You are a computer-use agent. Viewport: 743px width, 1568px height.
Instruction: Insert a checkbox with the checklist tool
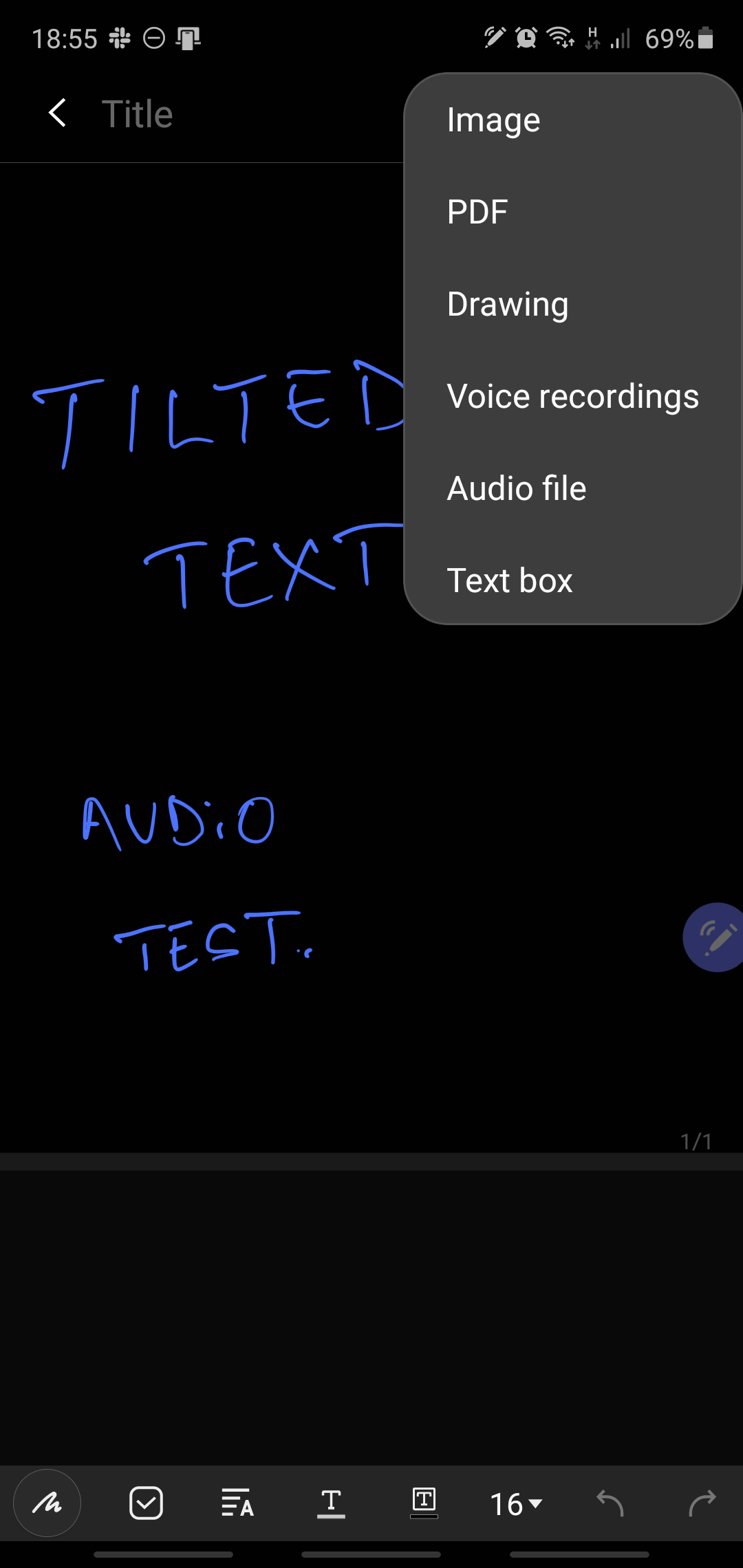tap(146, 1503)
